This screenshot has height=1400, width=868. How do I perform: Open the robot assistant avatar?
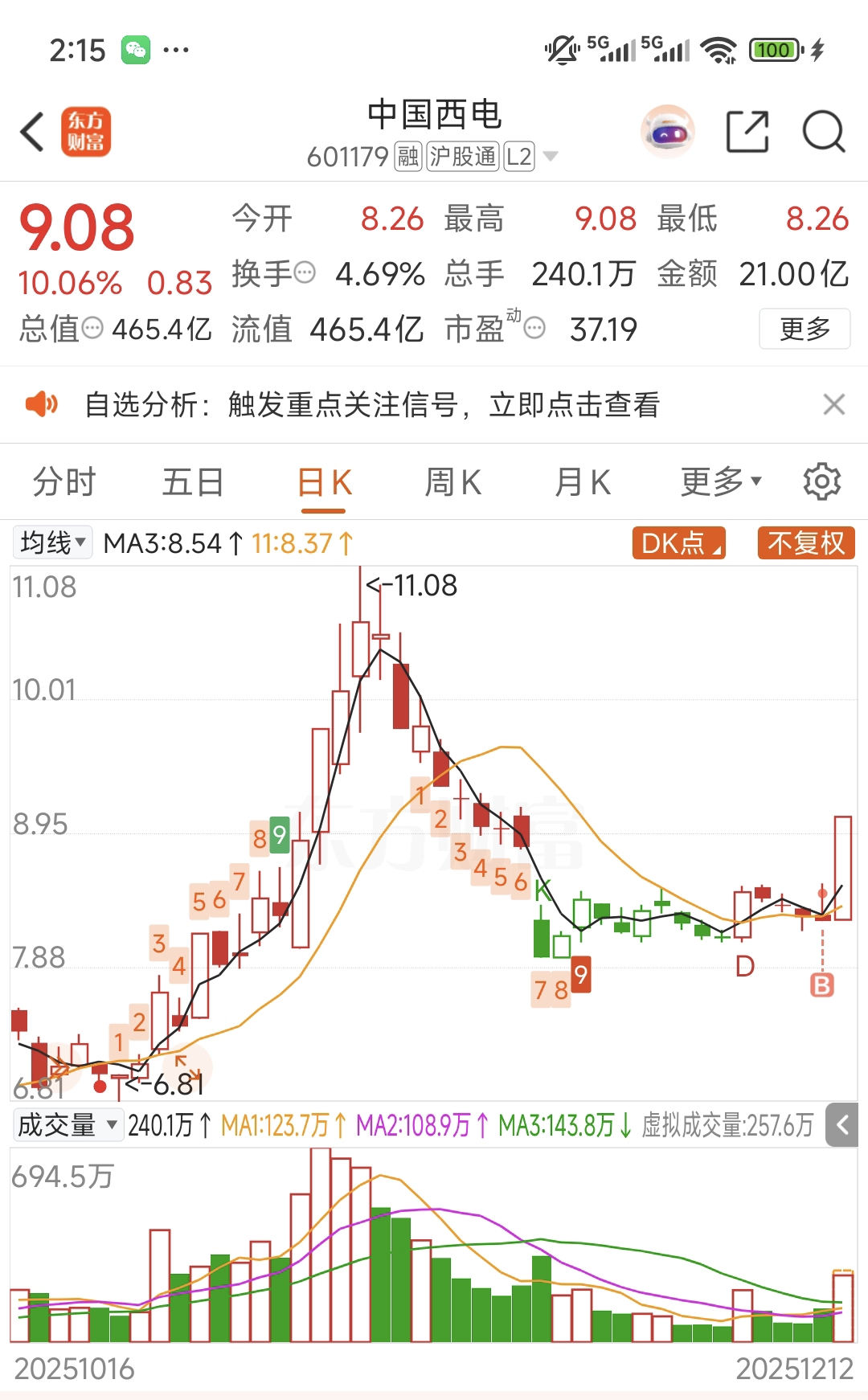click(668, 132)
